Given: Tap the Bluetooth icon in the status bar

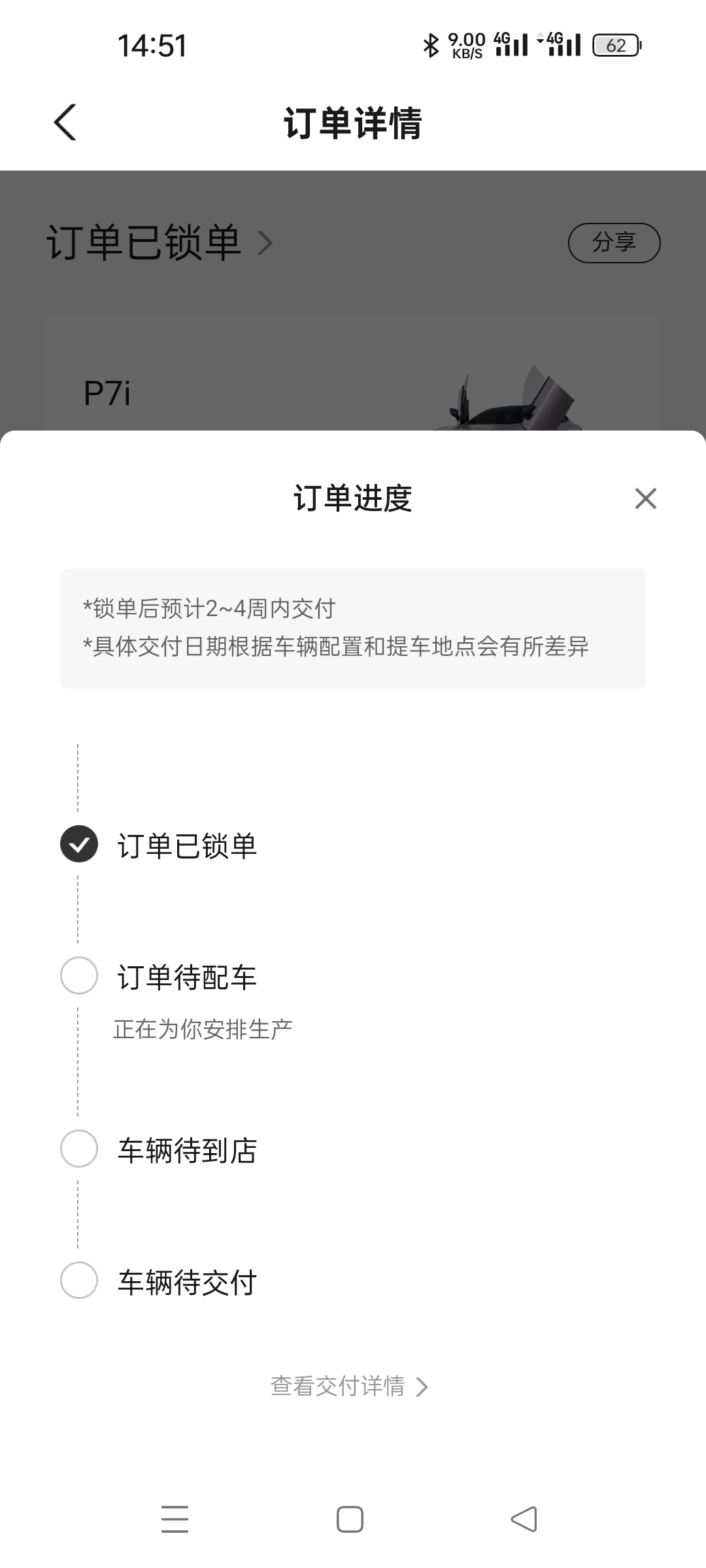Looking at the screenshot, I should [429, 45].
